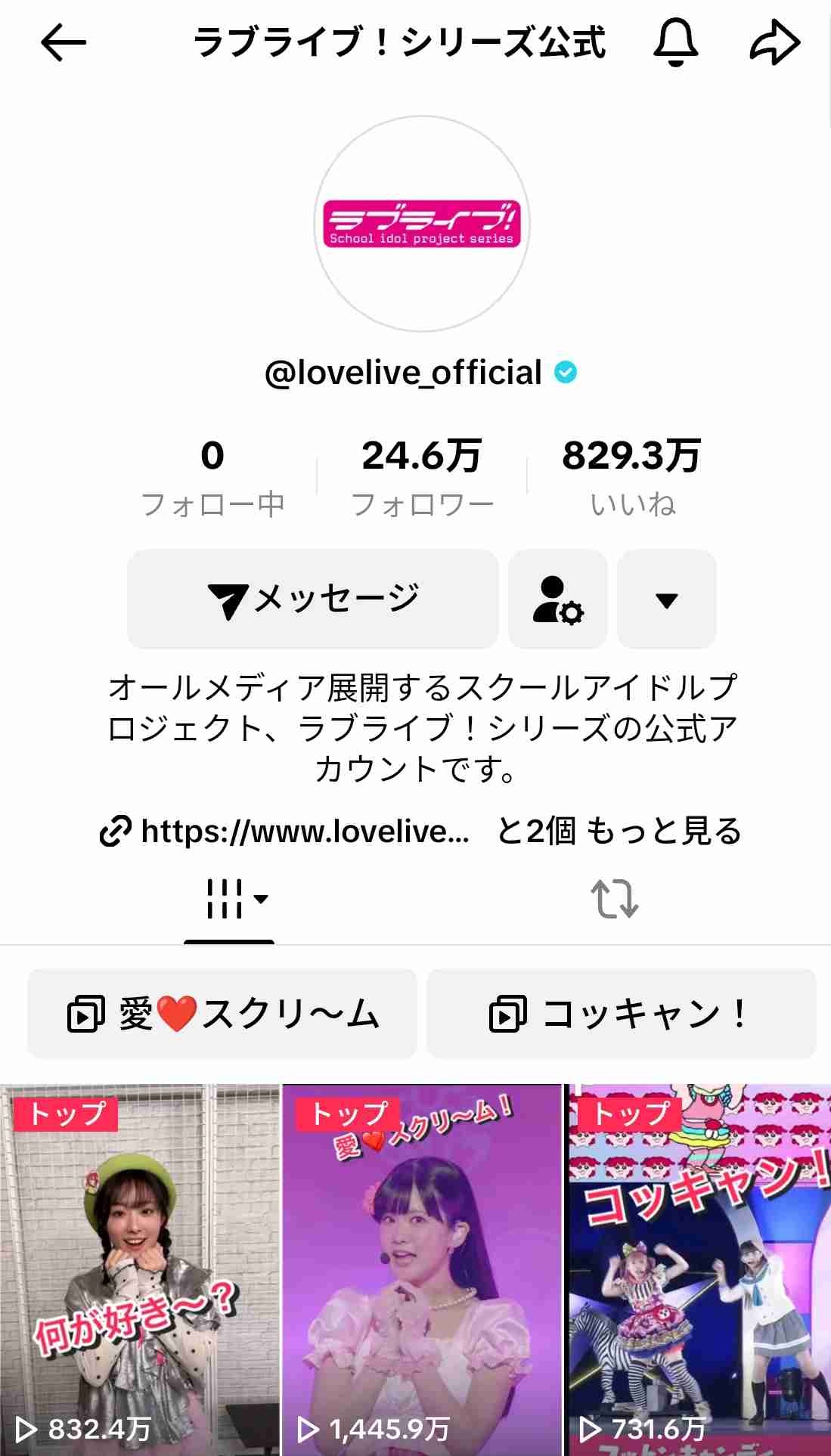Play the 何が好き〜？ video

pyautogui.click(x=140, y=1270)
